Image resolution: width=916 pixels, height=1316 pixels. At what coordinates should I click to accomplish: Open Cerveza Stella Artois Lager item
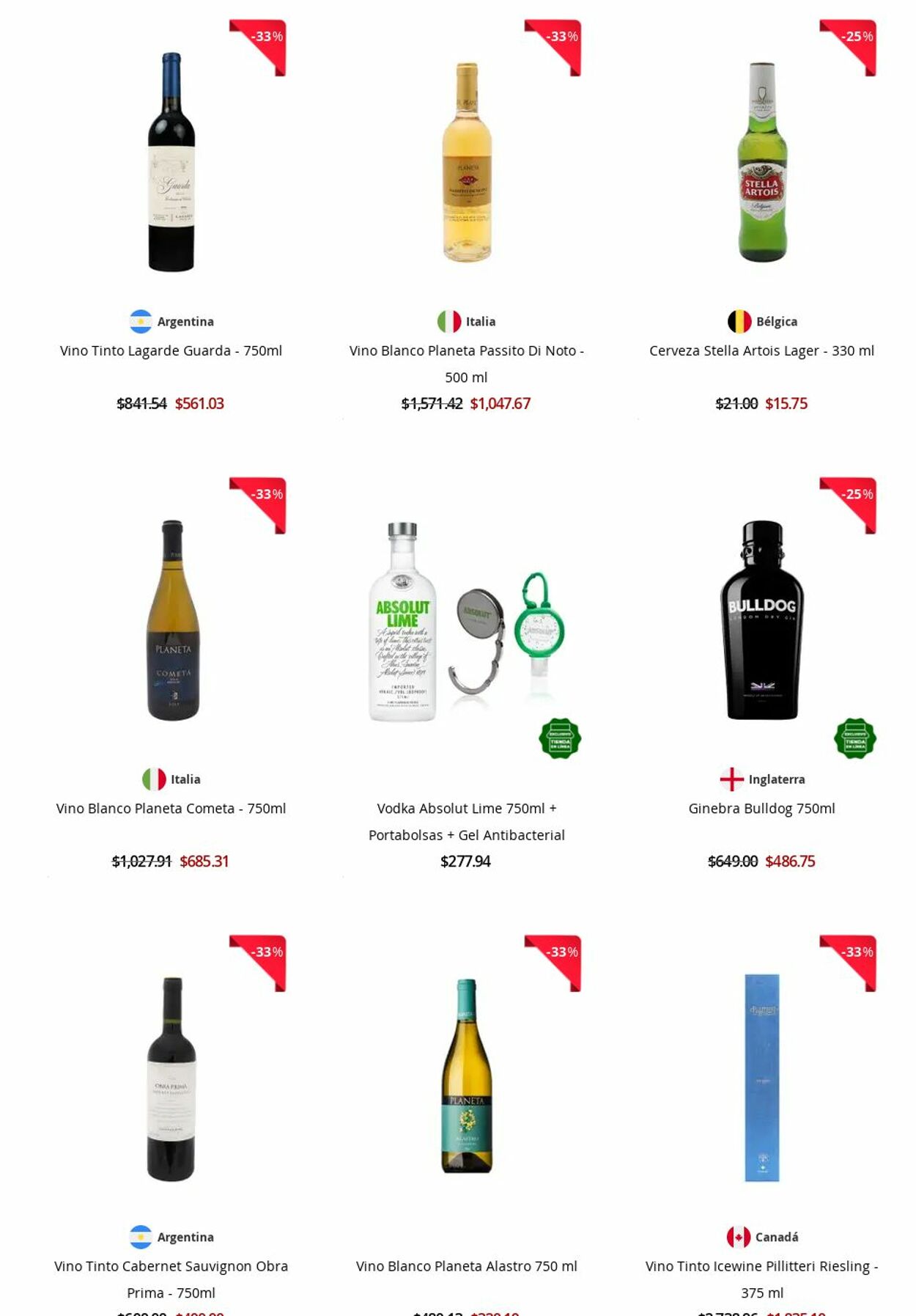coord(761,350)
